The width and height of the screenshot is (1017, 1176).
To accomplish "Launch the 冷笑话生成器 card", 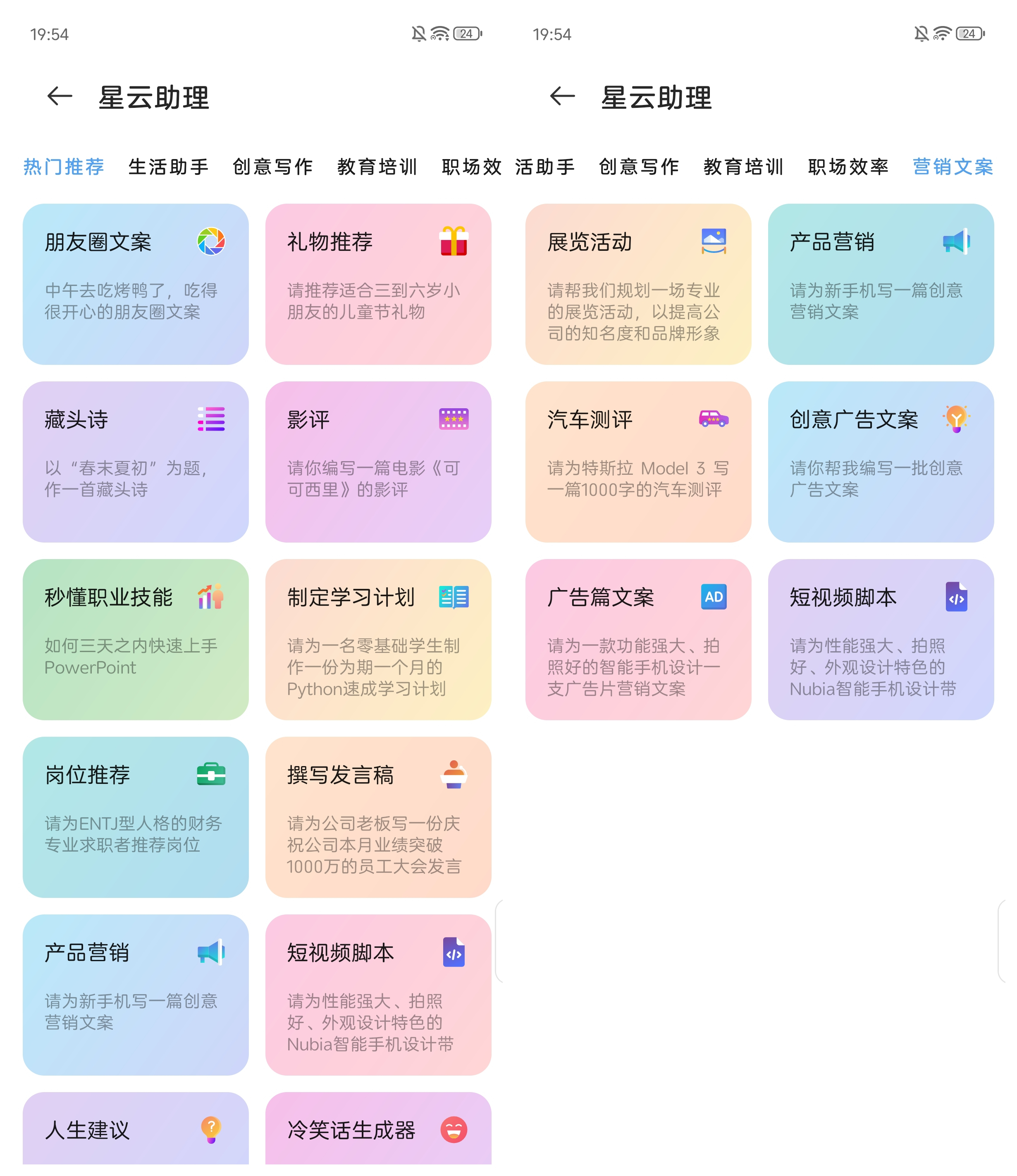I will tap(377, 1129).
